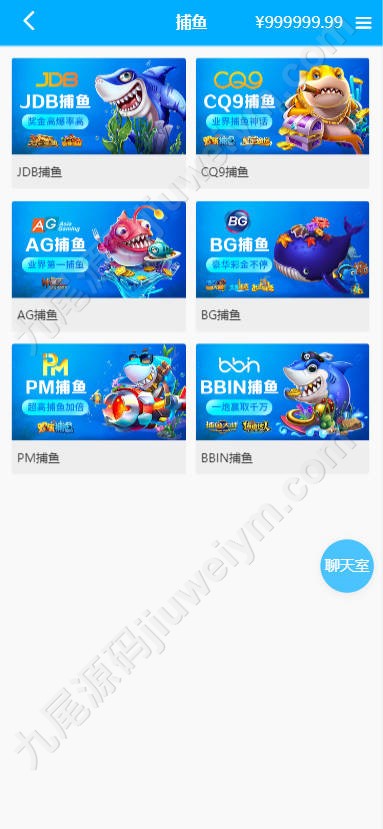Launch the AG捕鱼 game tile
Screen dimensions: 383x829
(99, 266)
